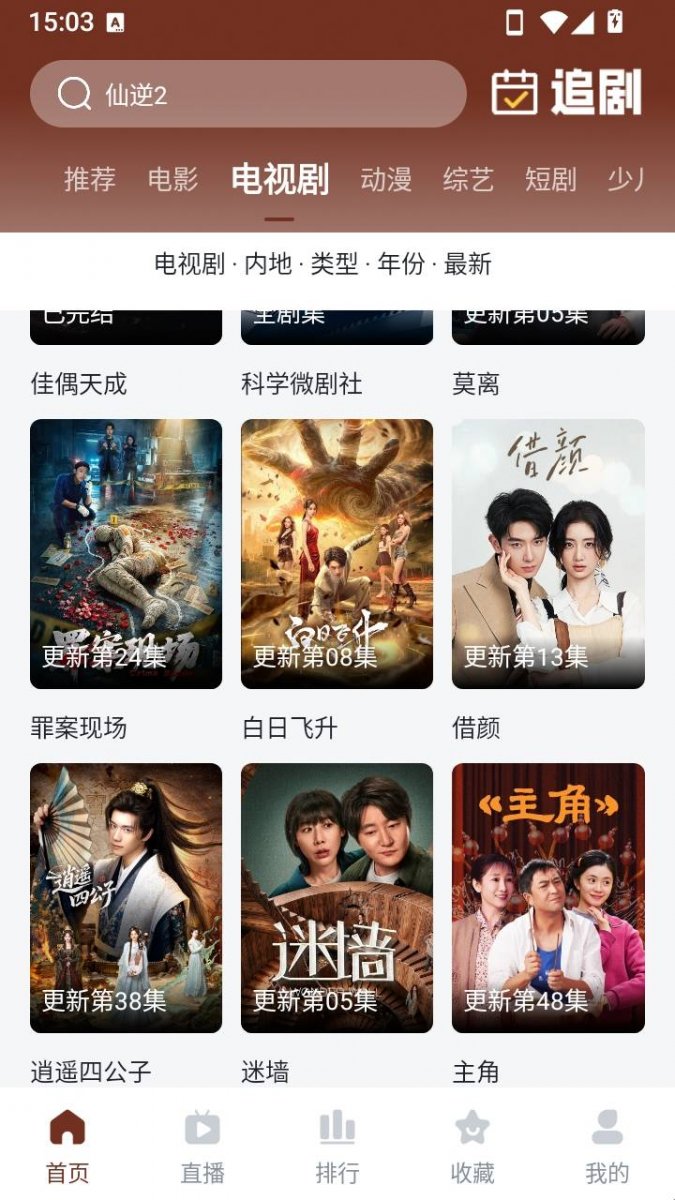675x1200 pixels.
Task: Go to the 排行 tab
Action: 337,1146
